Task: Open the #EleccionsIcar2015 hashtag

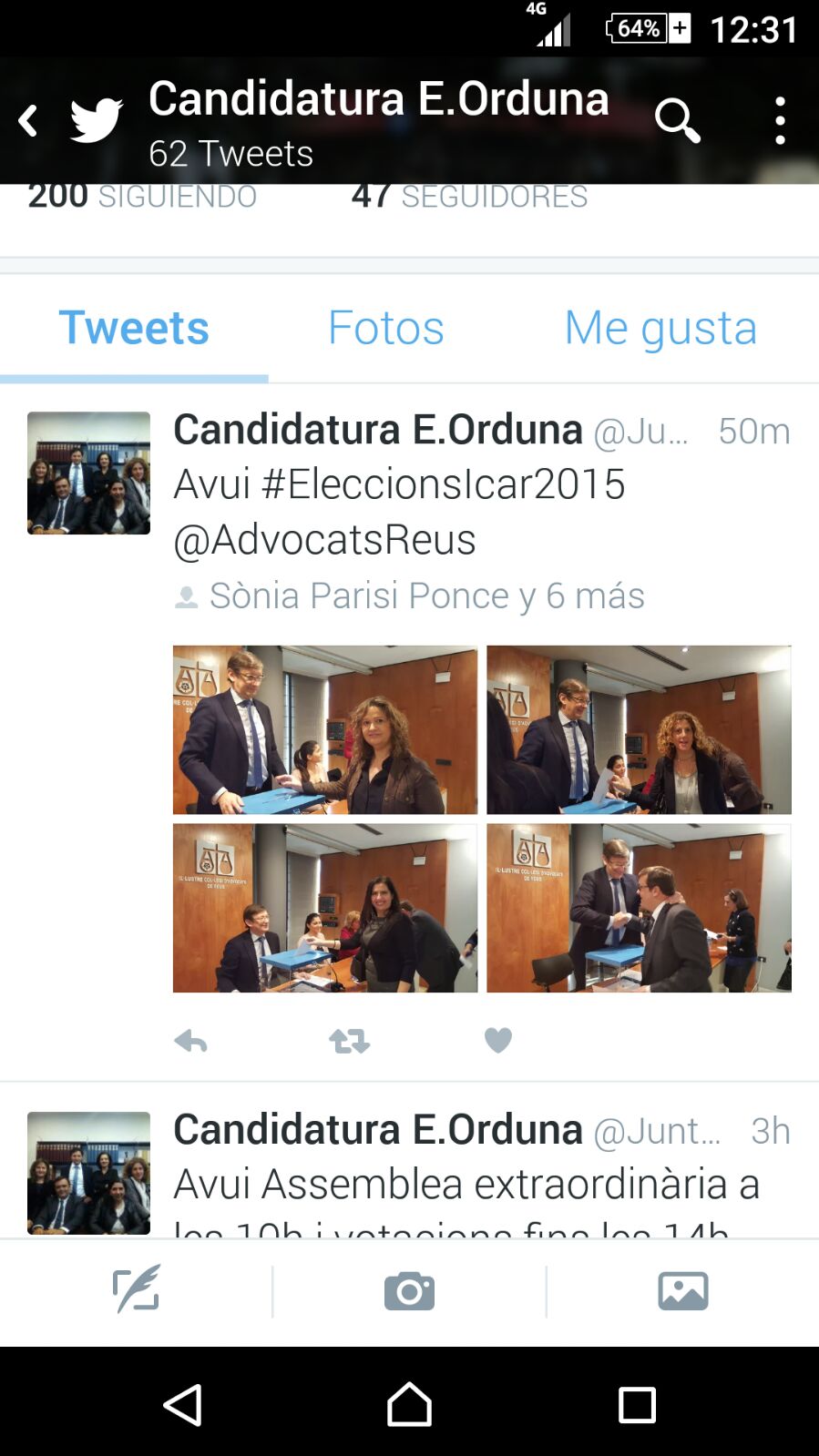Action: (443, 484)
